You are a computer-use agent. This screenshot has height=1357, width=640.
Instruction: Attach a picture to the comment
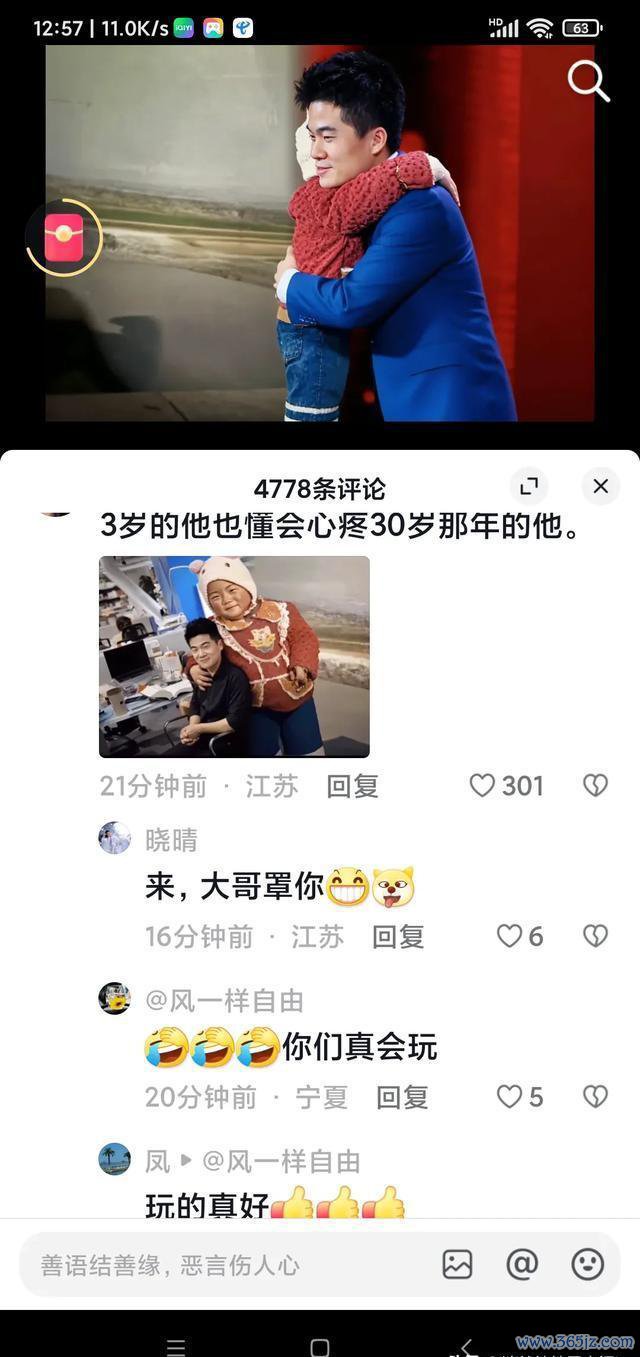click(457, 1264)
